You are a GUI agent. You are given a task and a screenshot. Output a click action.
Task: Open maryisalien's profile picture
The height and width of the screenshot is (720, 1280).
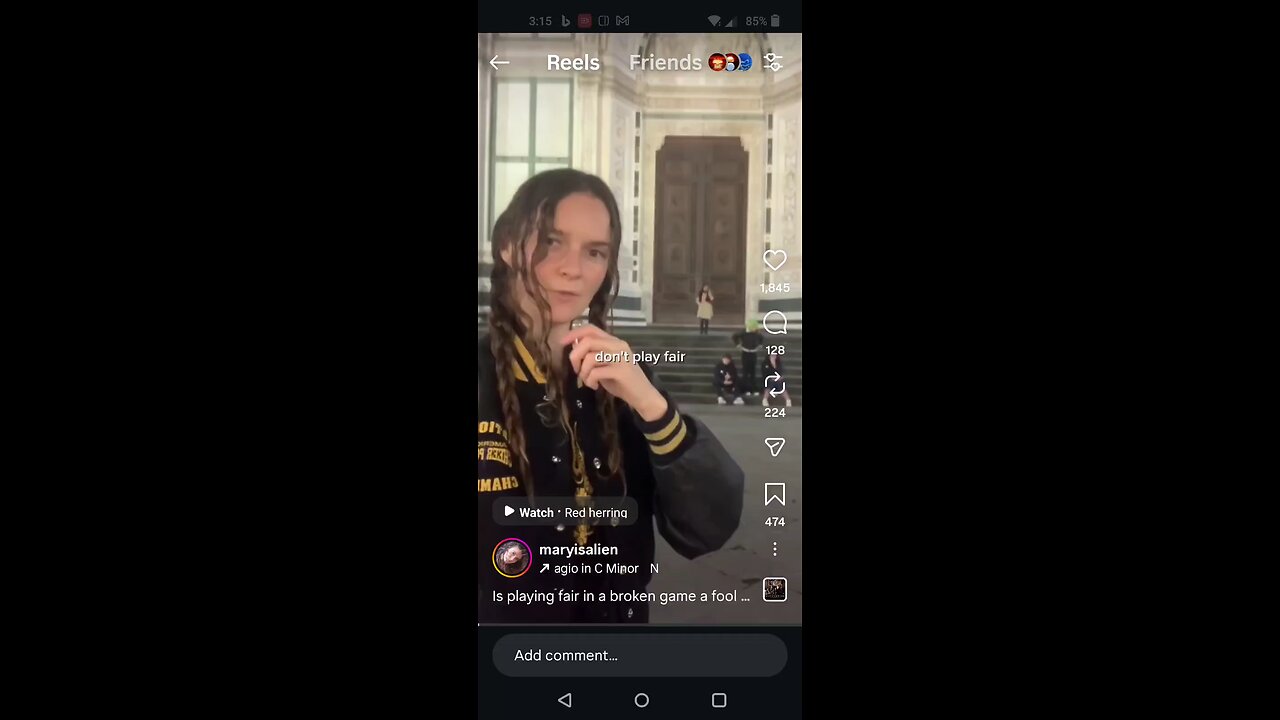(512, 558)
